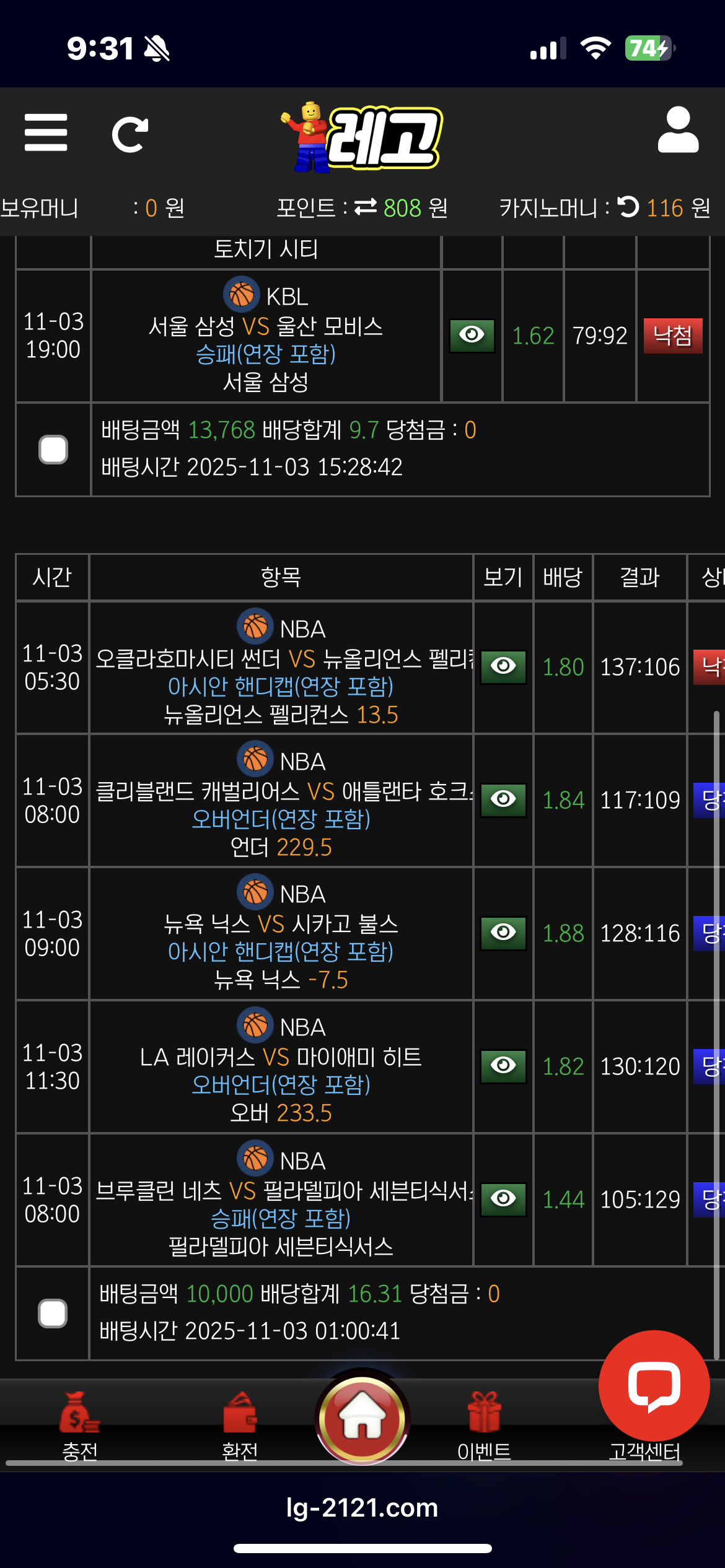The height and width of the screenshot is (1568, 725).
Task: Refresh casino money balance icon
Action: [628, 207]
